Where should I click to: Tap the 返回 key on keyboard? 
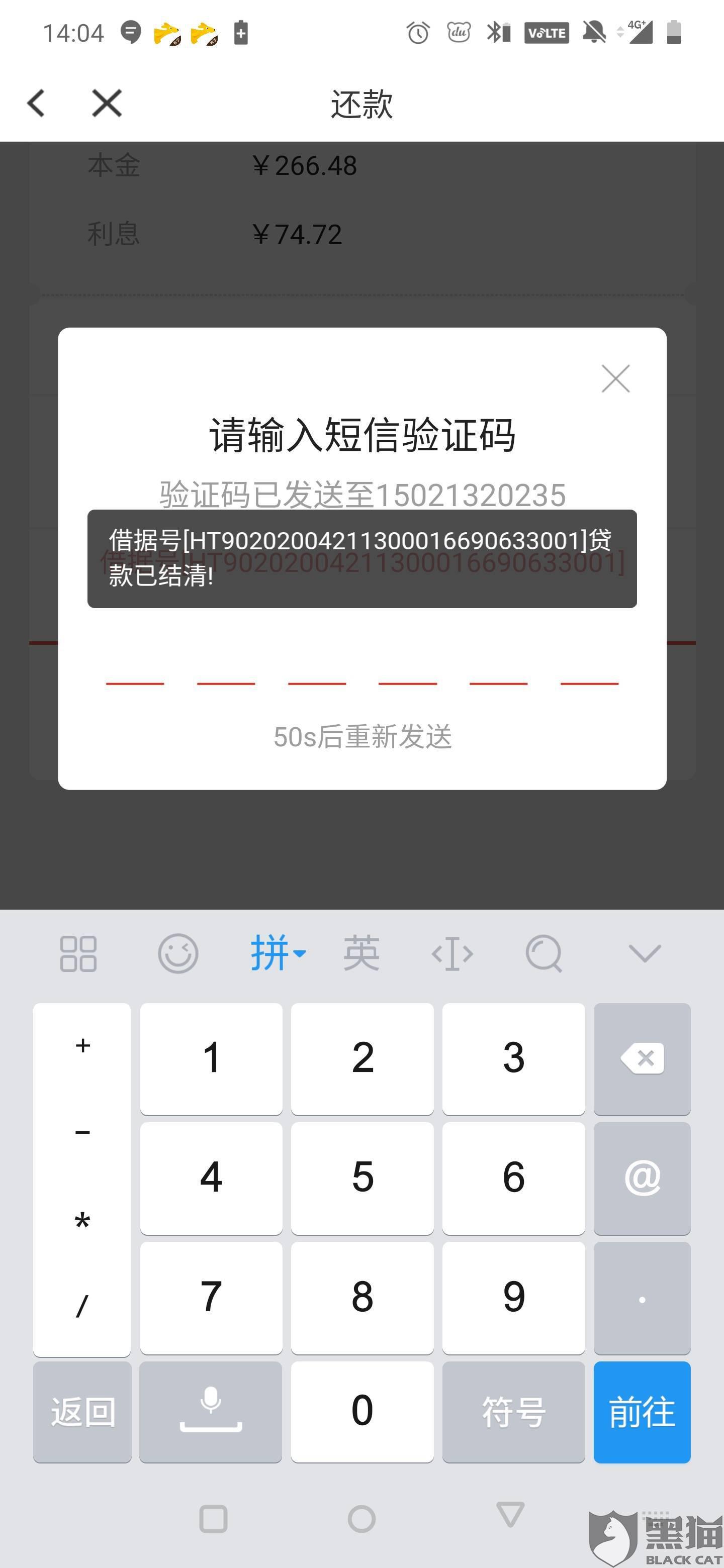click(82, 1411)
